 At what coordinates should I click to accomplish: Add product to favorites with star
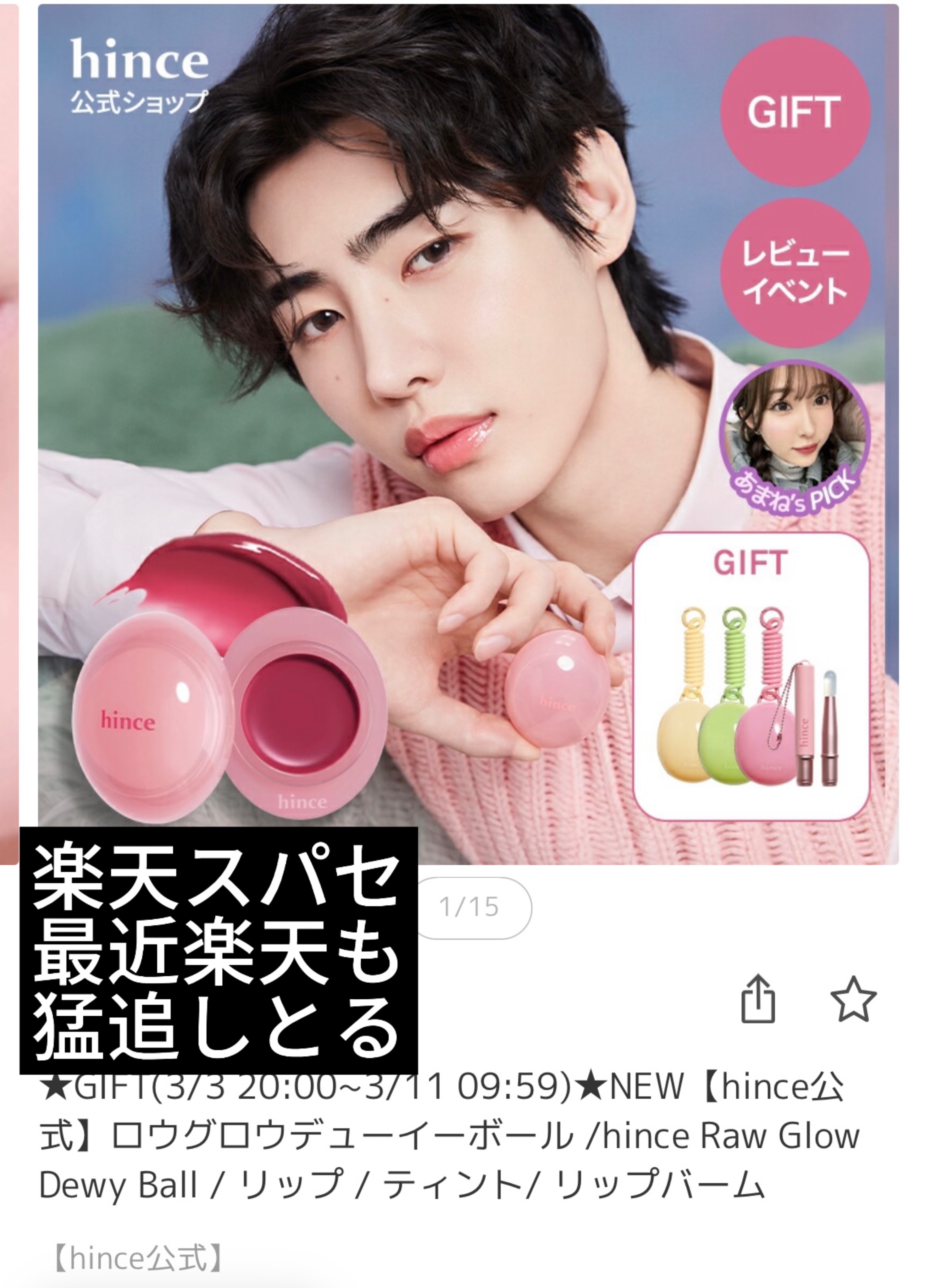tap(853, 1000)
